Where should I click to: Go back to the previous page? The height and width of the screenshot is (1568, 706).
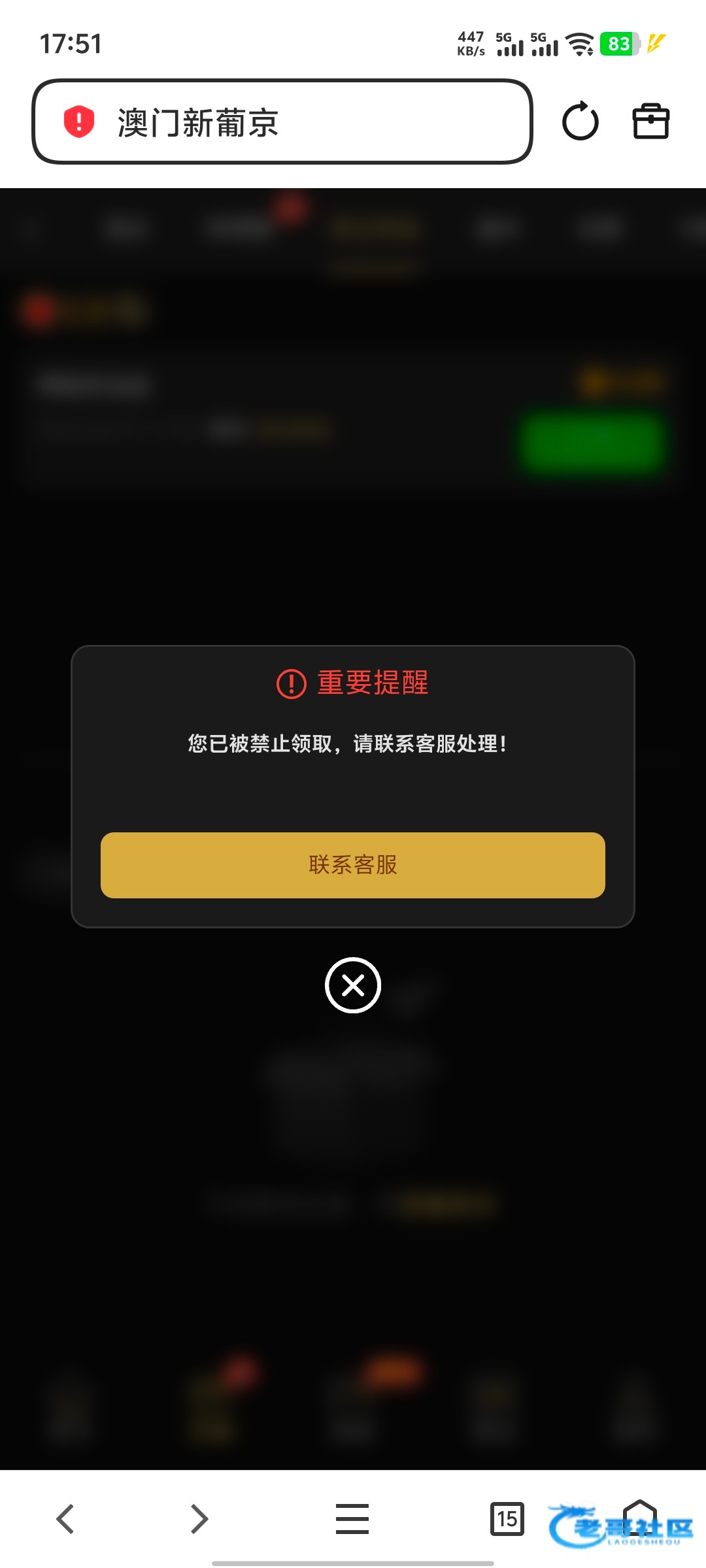coord(65,1518)
